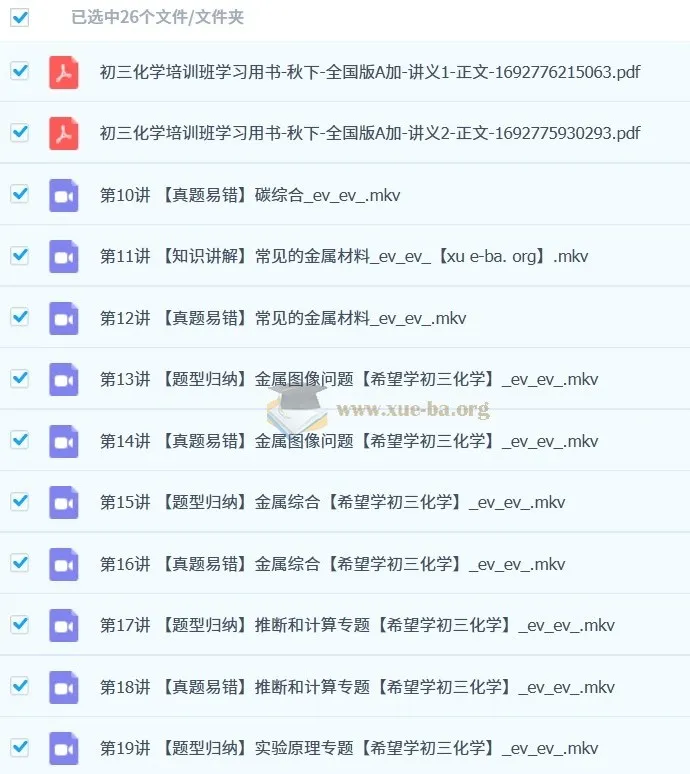Uncheck the select-all checkbox in the header
Viewport: 690px width, 774px height.
(19, 17)
